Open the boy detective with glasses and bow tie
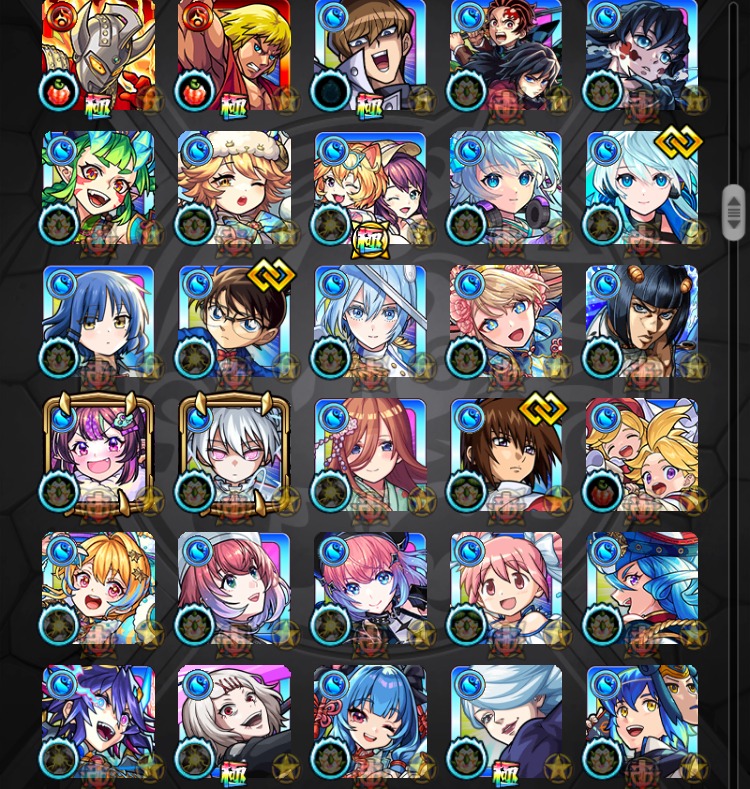The width and height of the screenshot is (750, 789). click(x=234, y=321)
